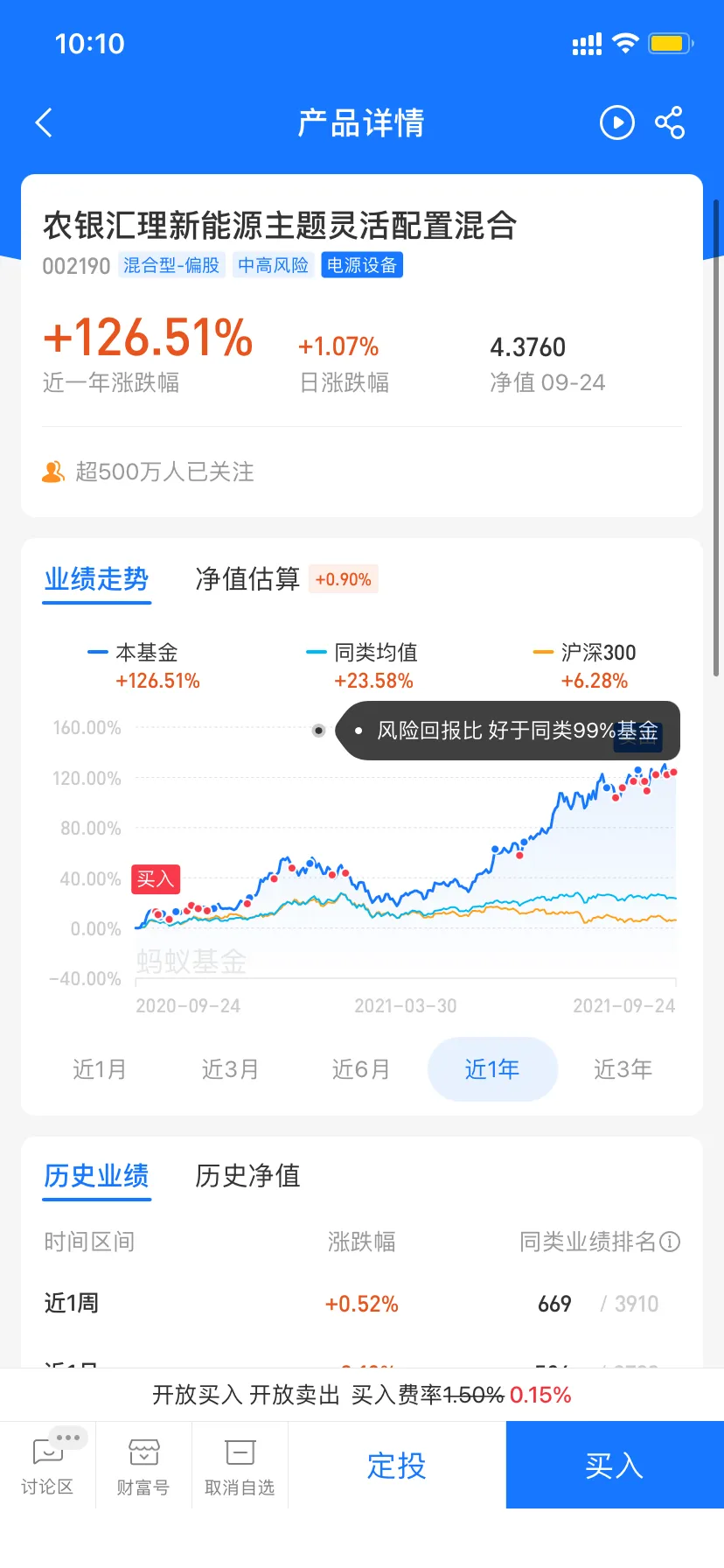Play the product video icon
This screenshot has width=724, height=1568.
(x=617, y=122)
